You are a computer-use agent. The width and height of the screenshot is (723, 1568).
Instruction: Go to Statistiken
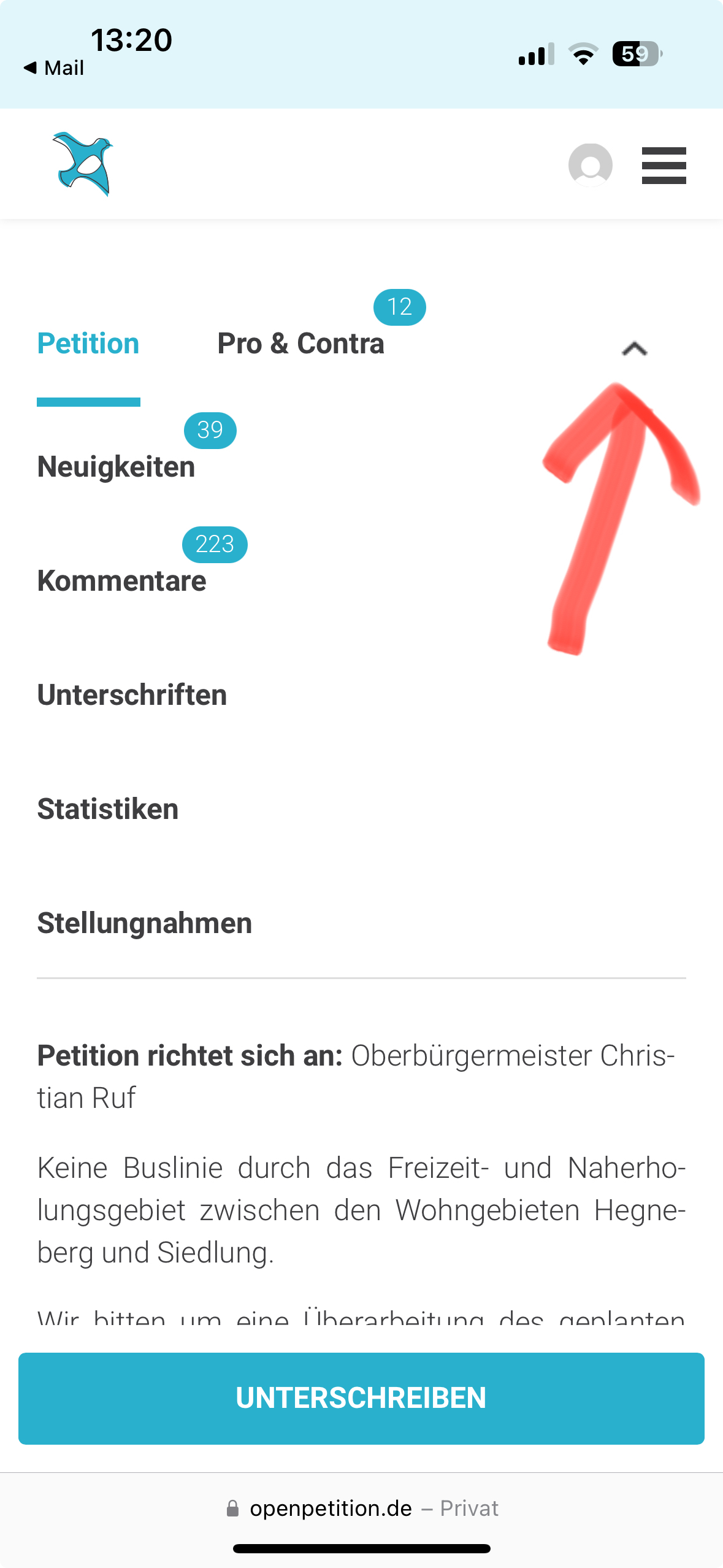coord(108,809)
